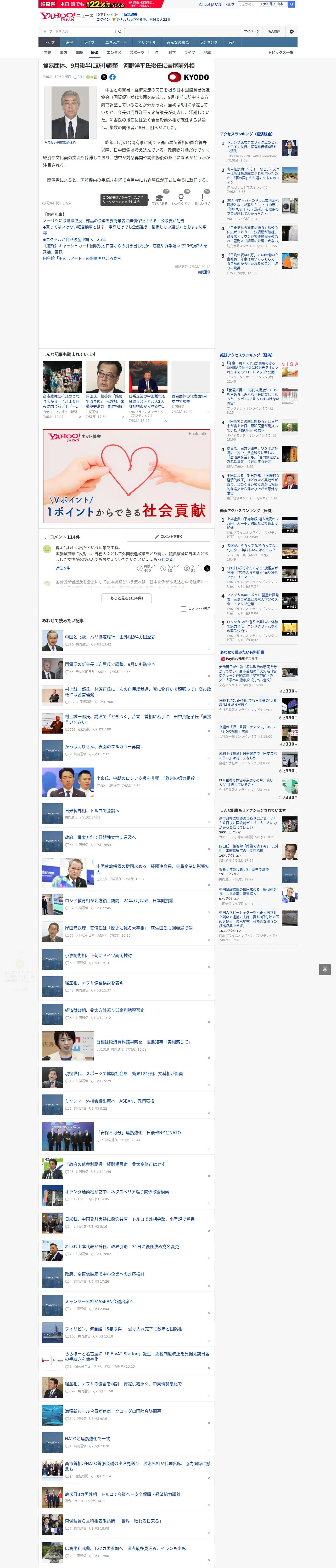Select the 国際 category tab
The height and width of the screenshot is (1568, 336).
tap(79, 52)
